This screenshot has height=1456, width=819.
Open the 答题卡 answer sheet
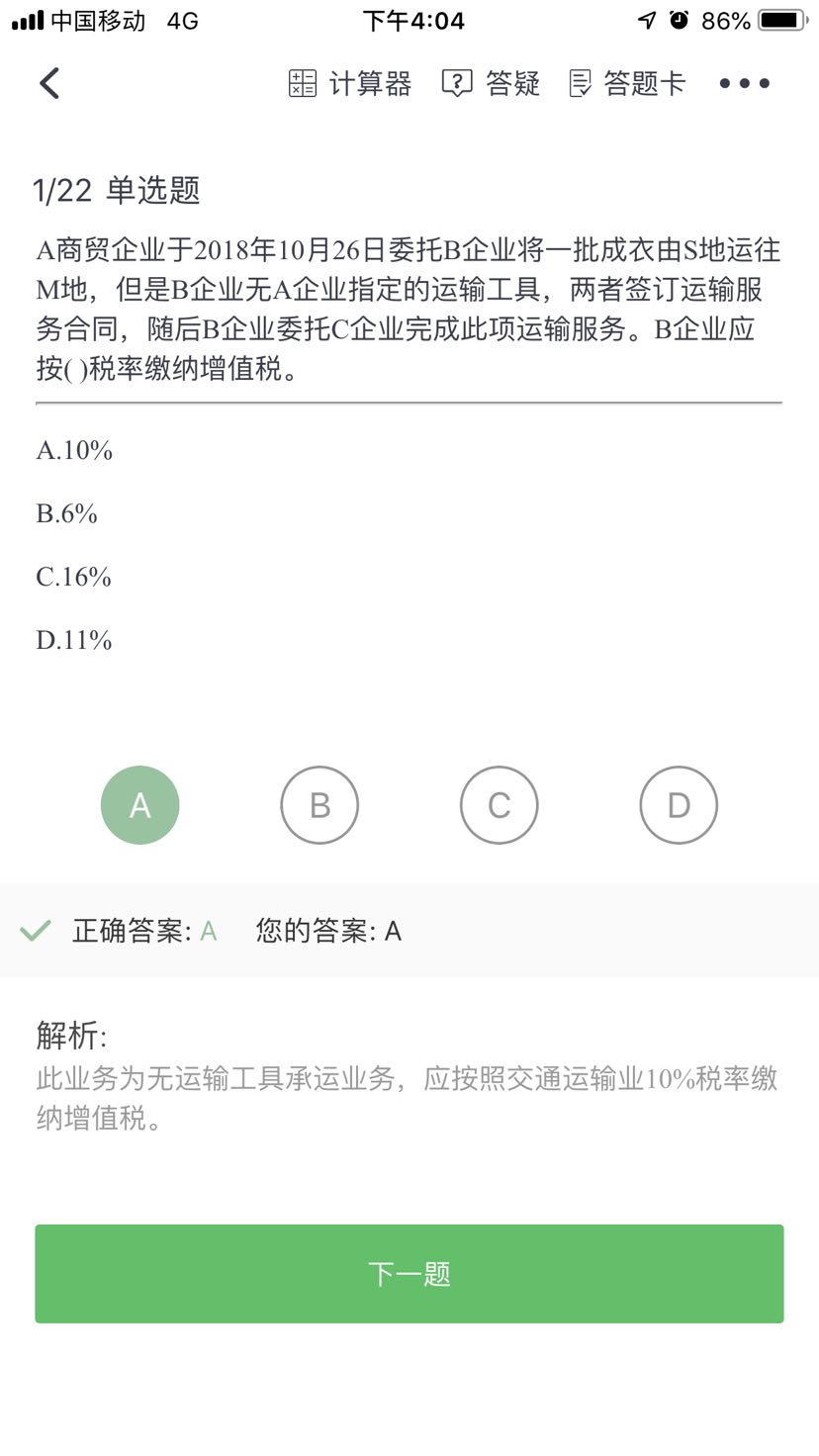point(641,83)
